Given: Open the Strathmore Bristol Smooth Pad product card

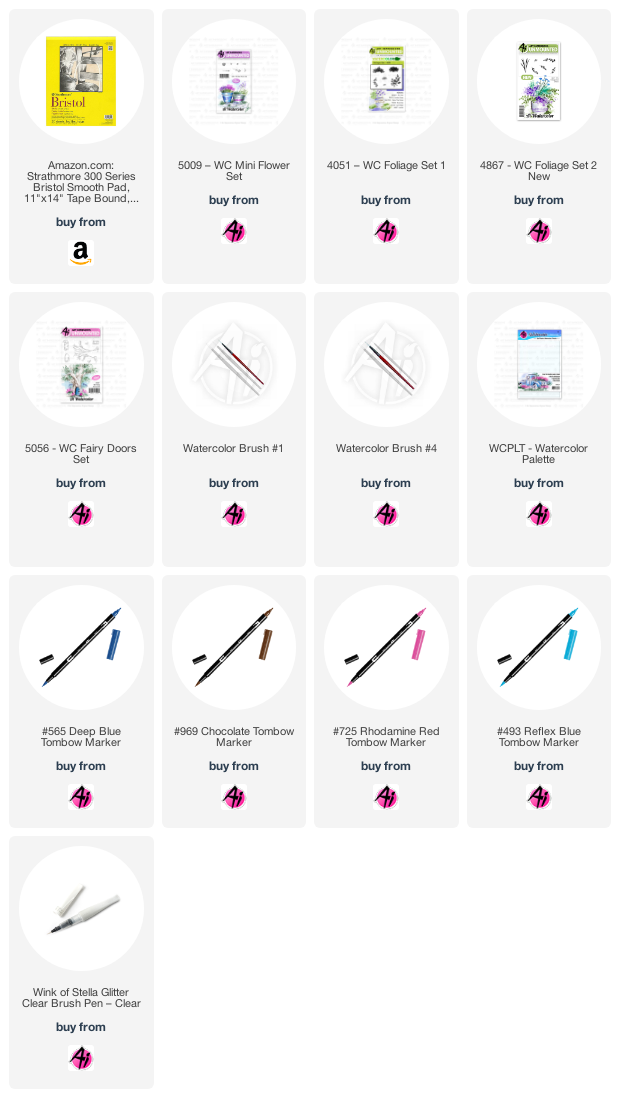Looking at the screenshot, I should click(x=81, y=146).
